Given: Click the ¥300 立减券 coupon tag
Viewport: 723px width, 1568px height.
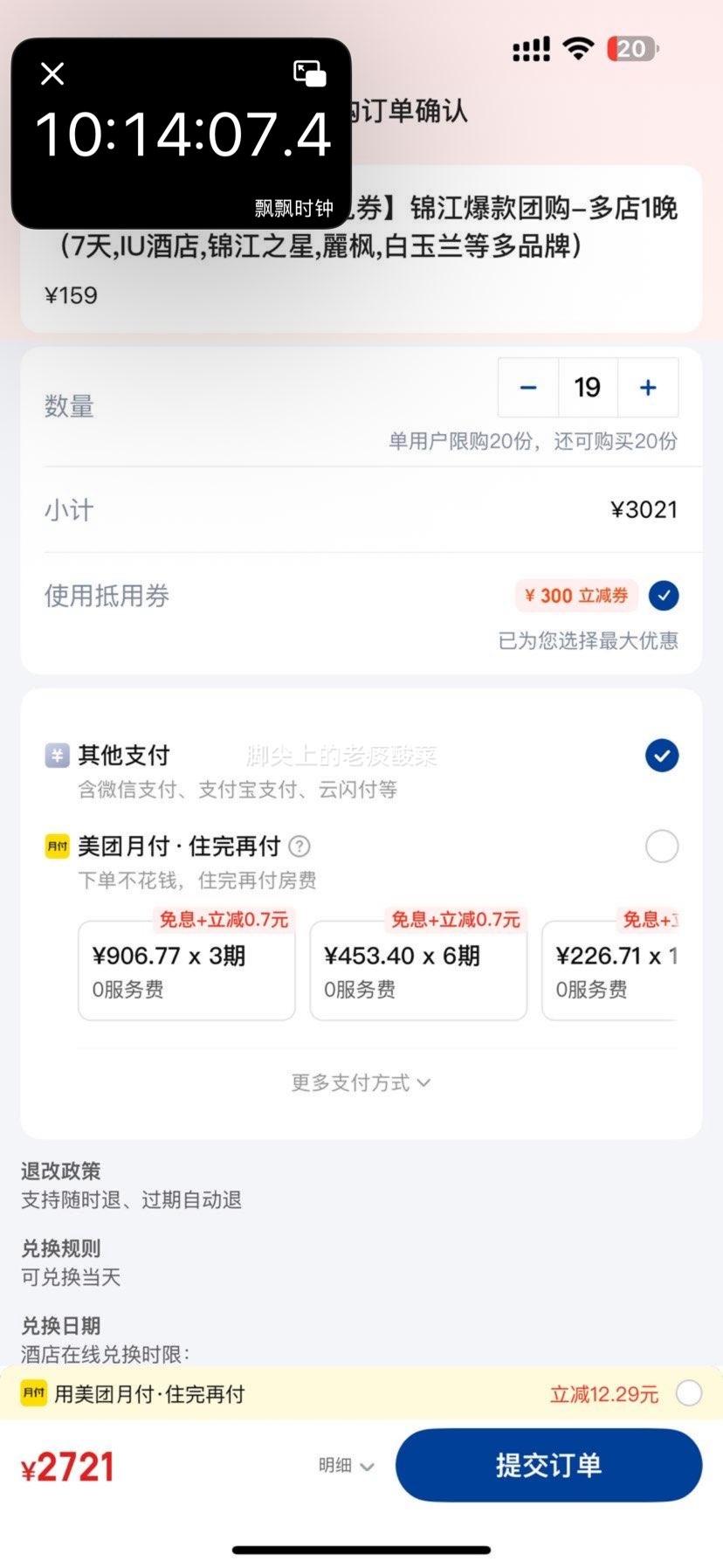Looking at the screenshot, I should pyautogui.click(x=578, y=595).
